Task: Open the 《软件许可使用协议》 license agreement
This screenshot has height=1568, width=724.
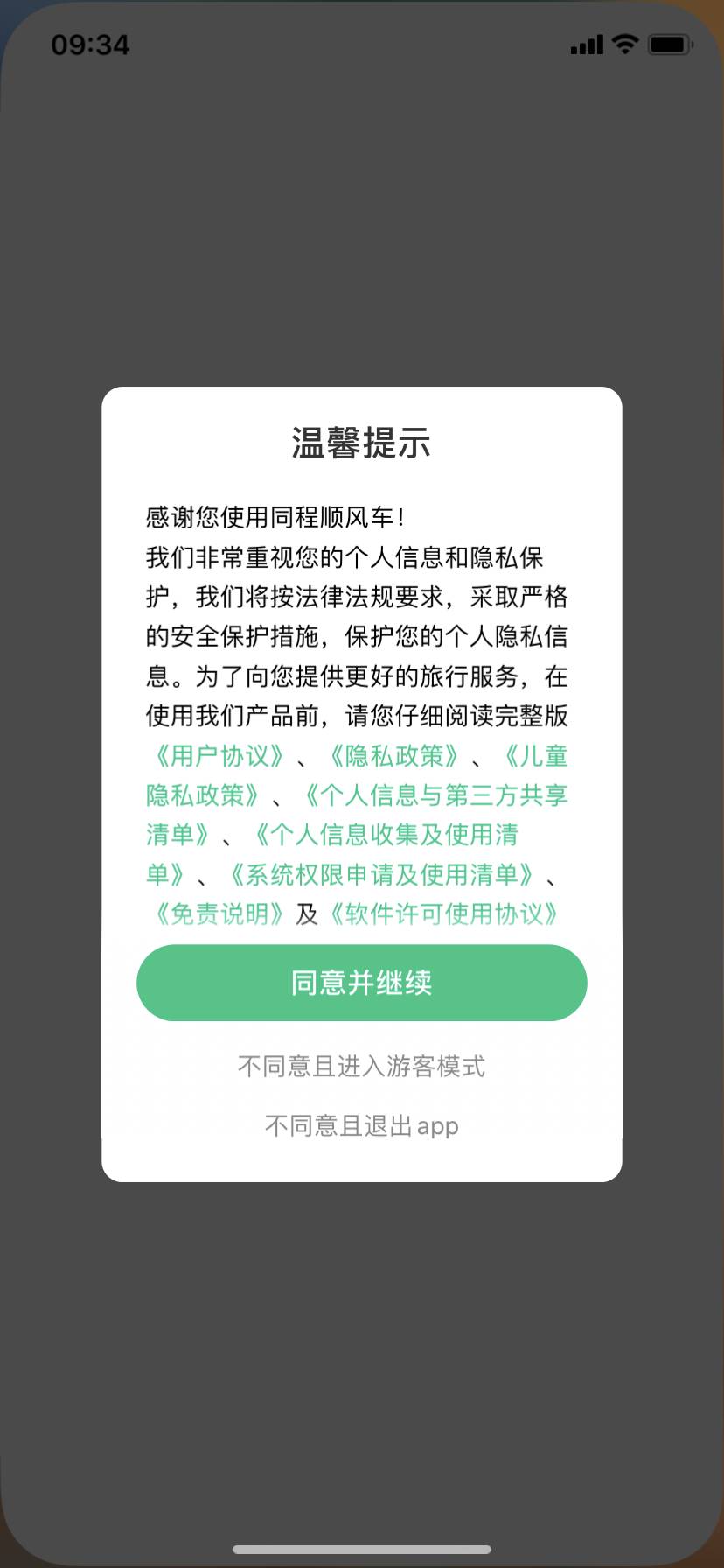Action: (x=442, y=913)
